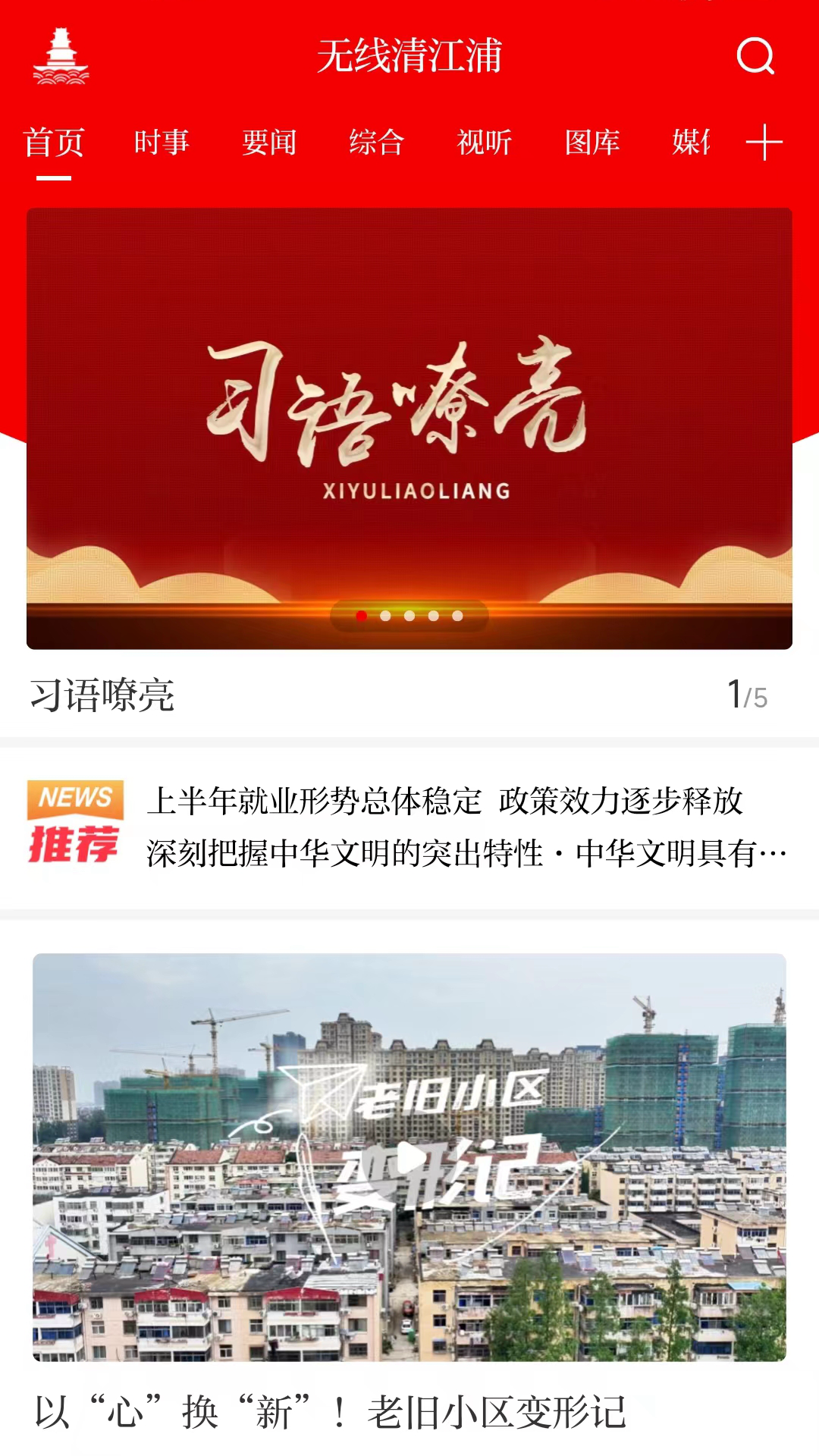Select the 视听 section icon in navigation
The image size is (819, 1456).
click(485, 142)
